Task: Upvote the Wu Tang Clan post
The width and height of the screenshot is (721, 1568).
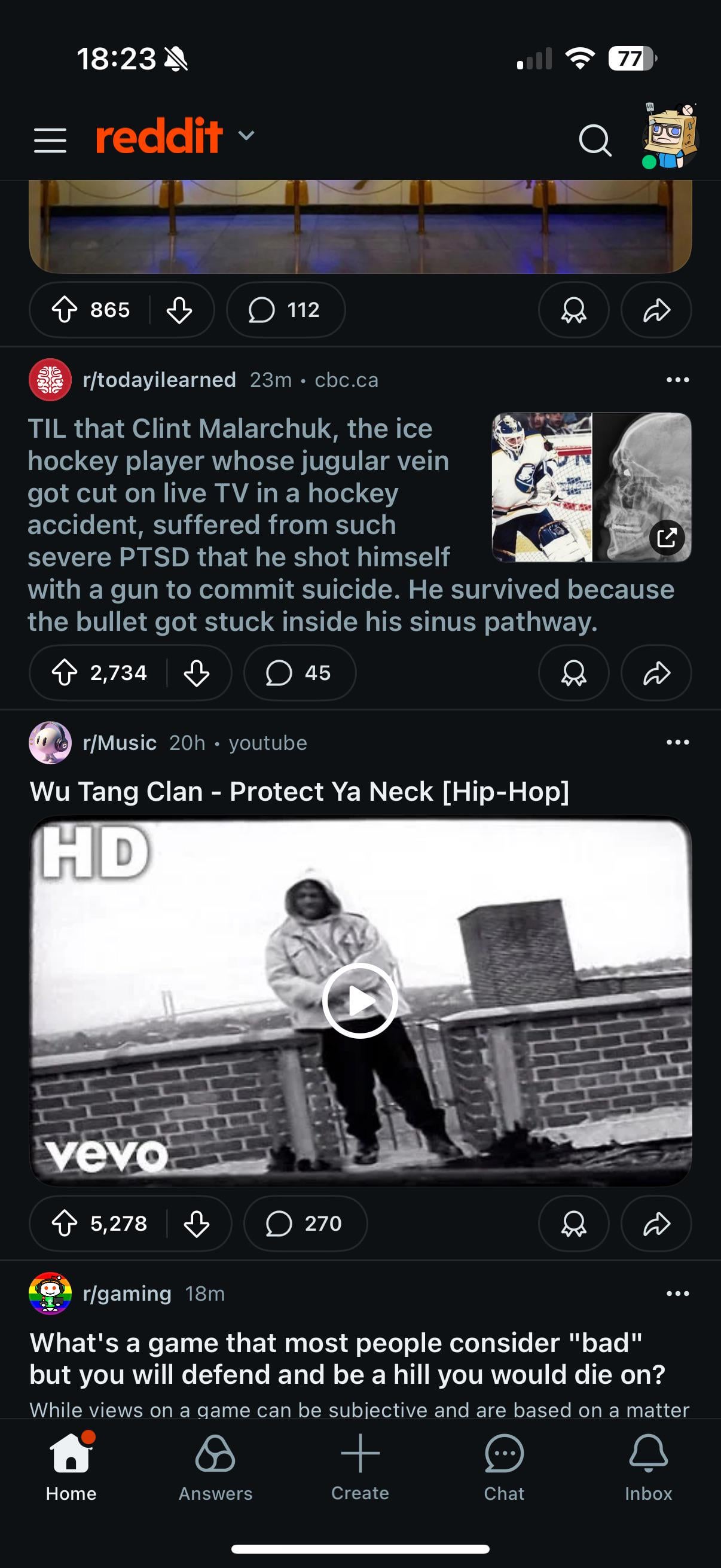Action: [x=65, y=1224]
